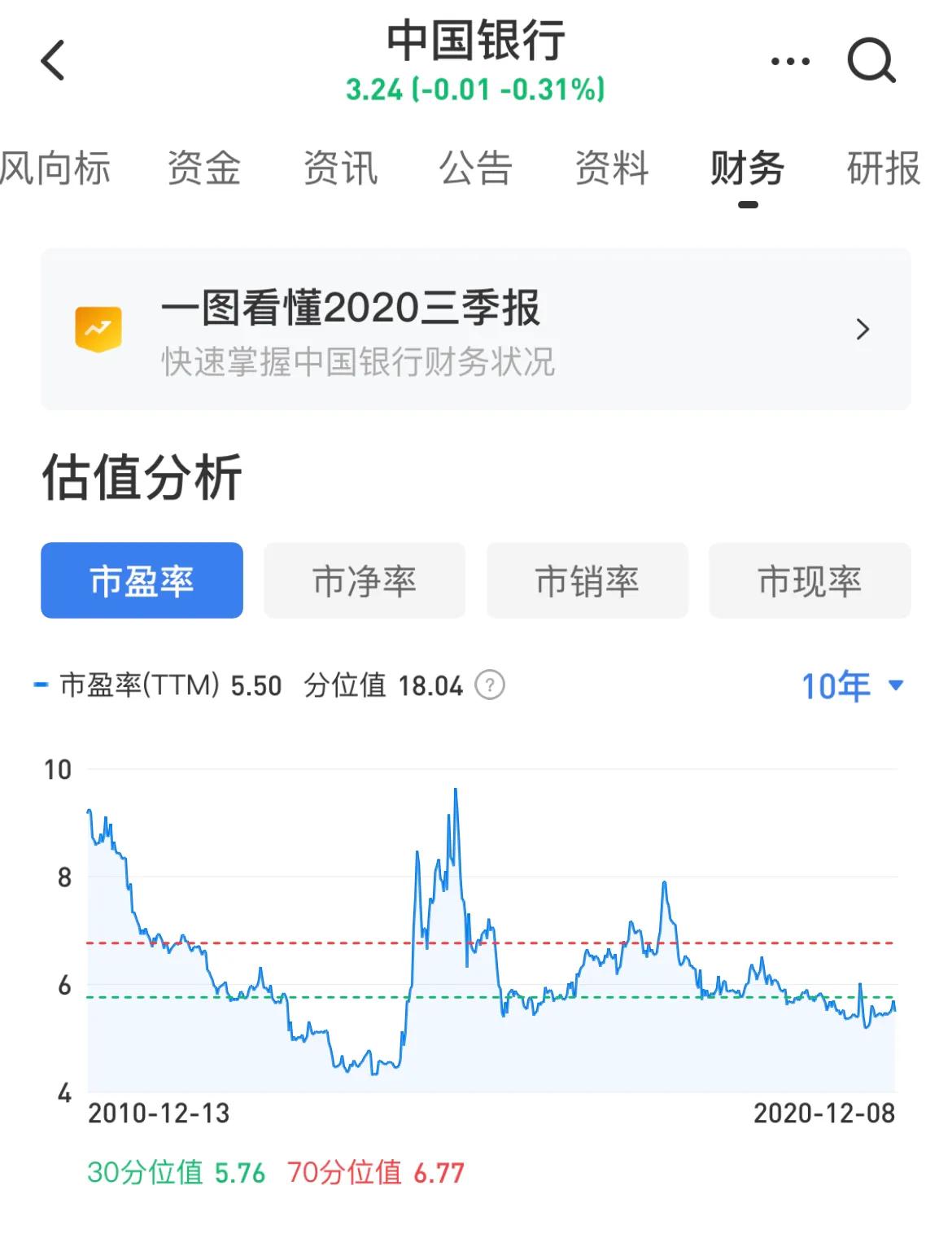Click the 市销率 button

coord(587,580)
